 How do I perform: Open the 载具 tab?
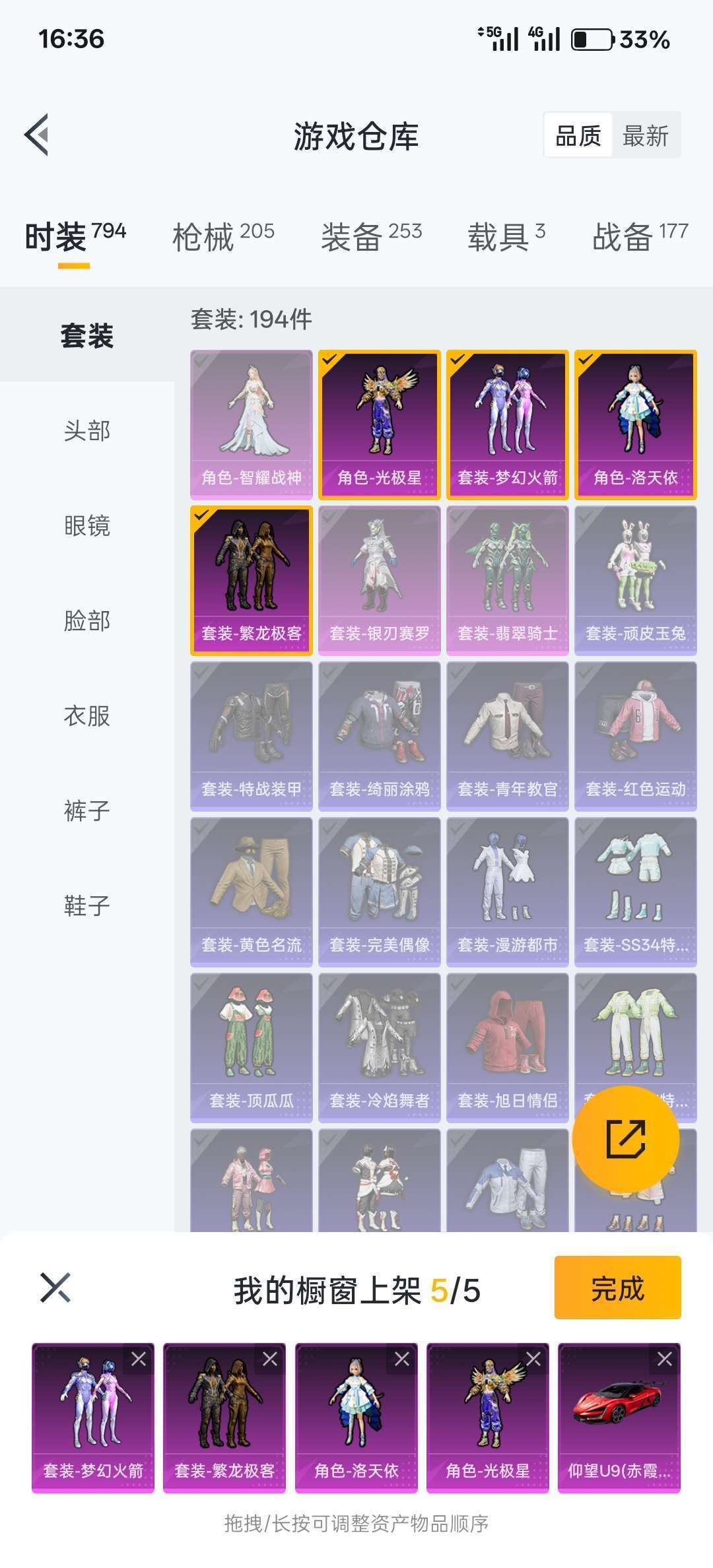(506, 236)
